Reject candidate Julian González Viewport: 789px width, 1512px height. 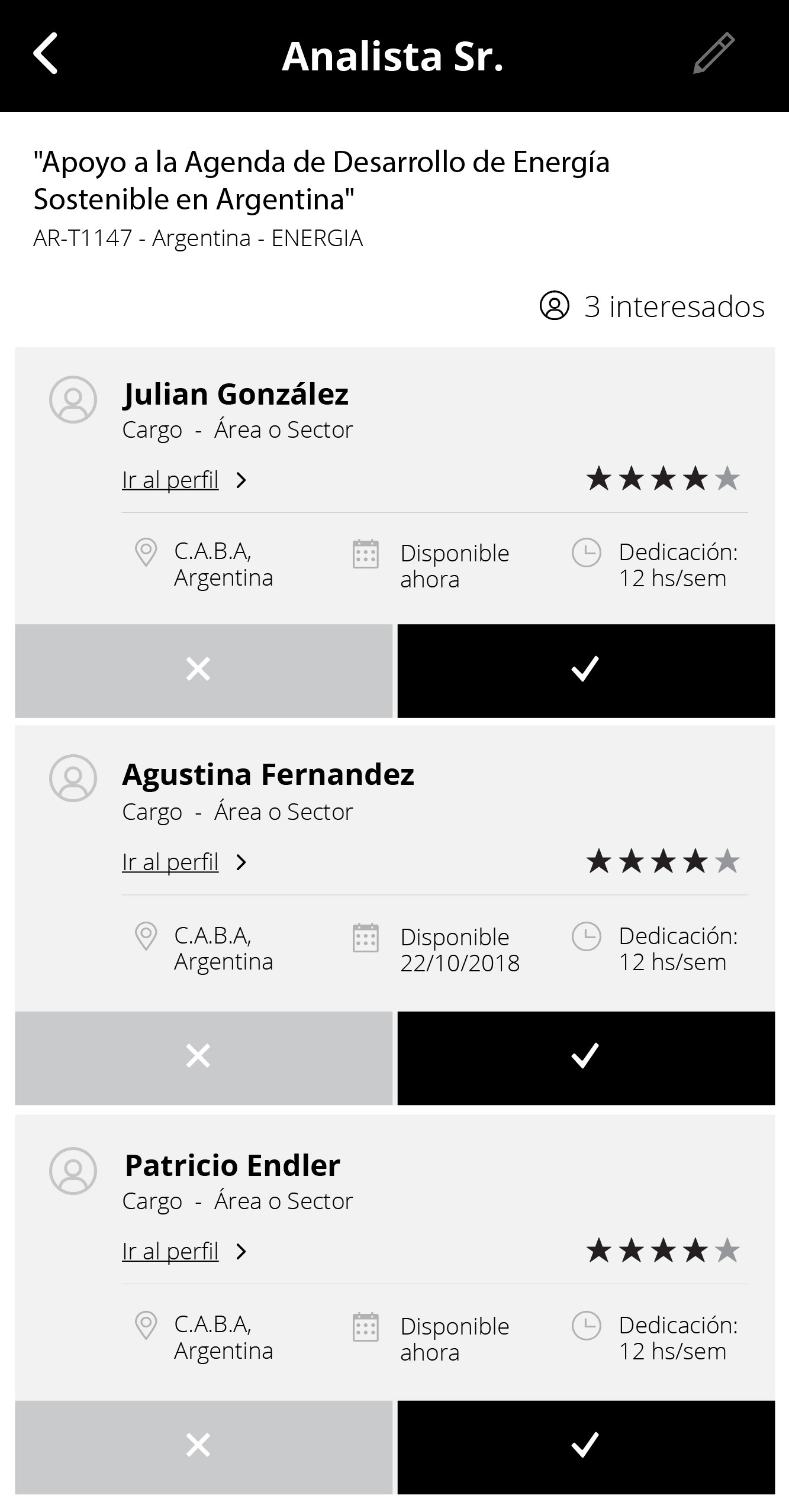pos(204,671)
